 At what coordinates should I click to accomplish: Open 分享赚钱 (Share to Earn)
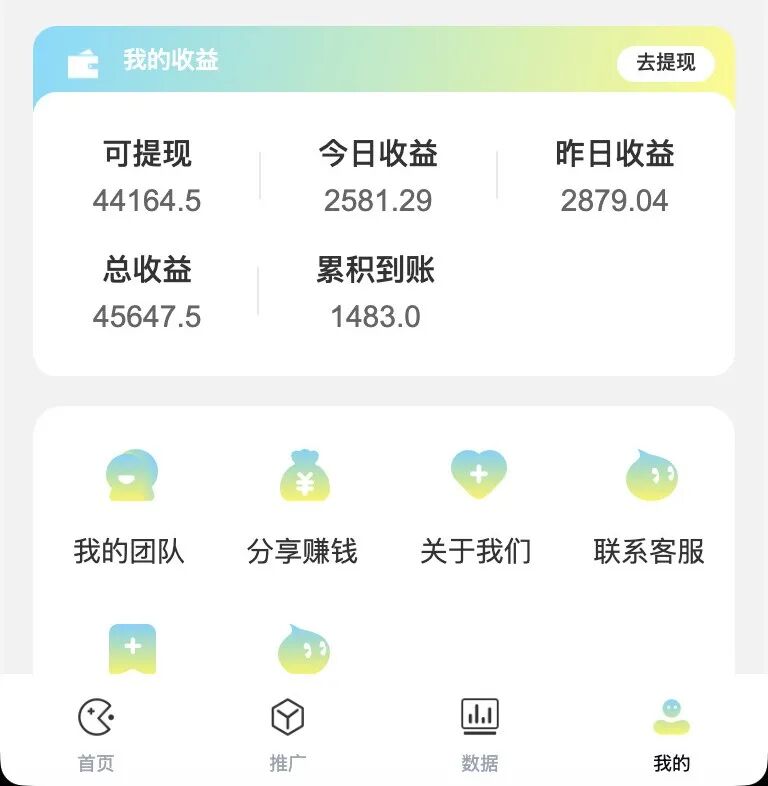click(303, 505)
